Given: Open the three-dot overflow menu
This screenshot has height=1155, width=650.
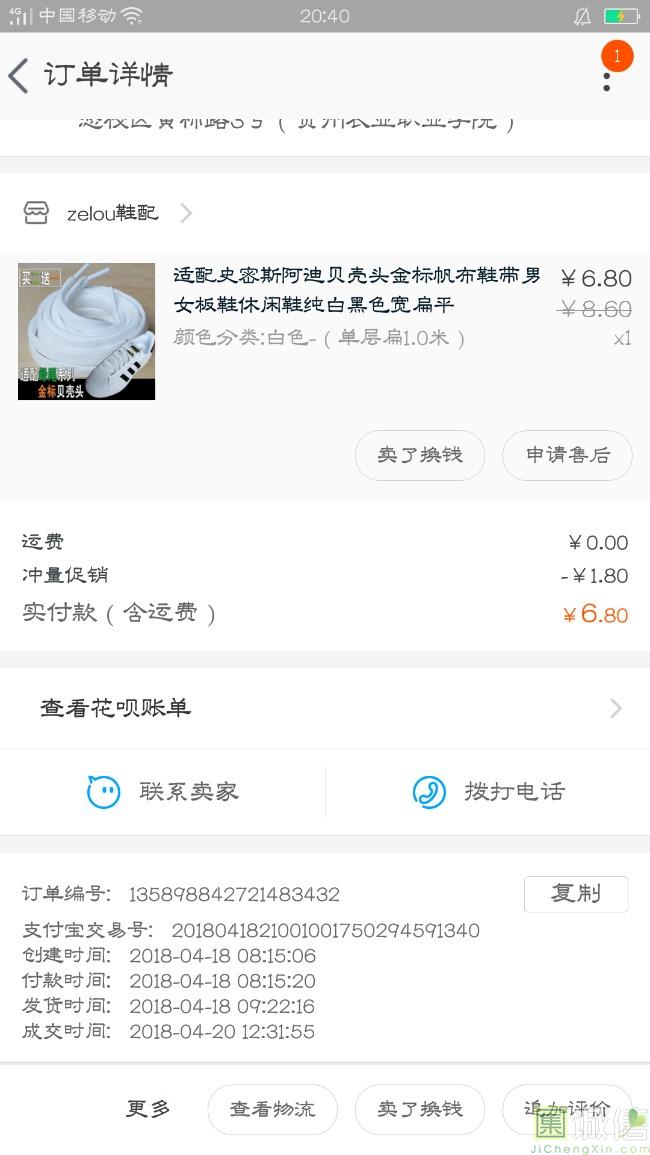Looking at the screenshot, I should [x=606, y=76].
